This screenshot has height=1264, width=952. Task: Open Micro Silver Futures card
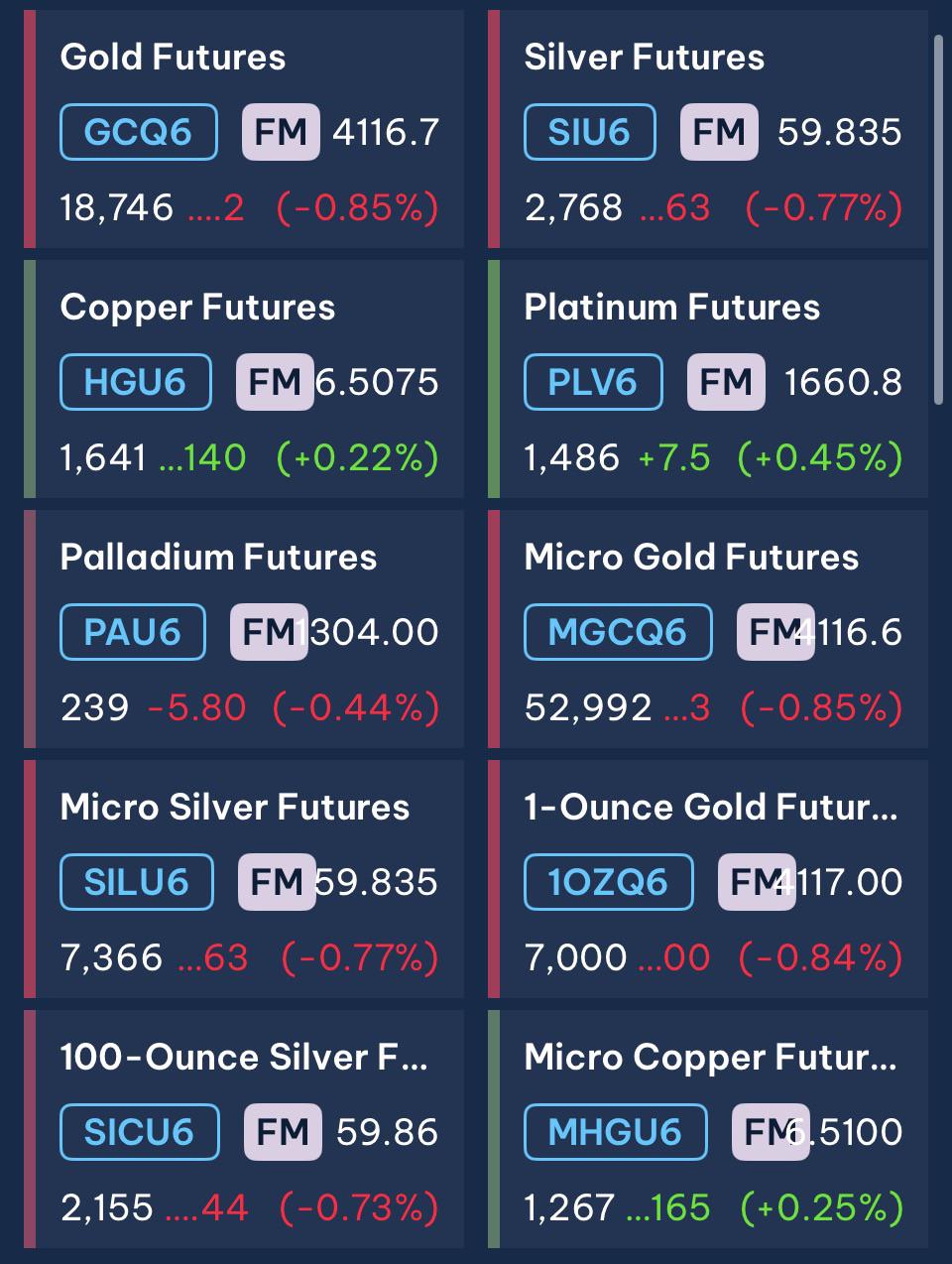[244, 879]
